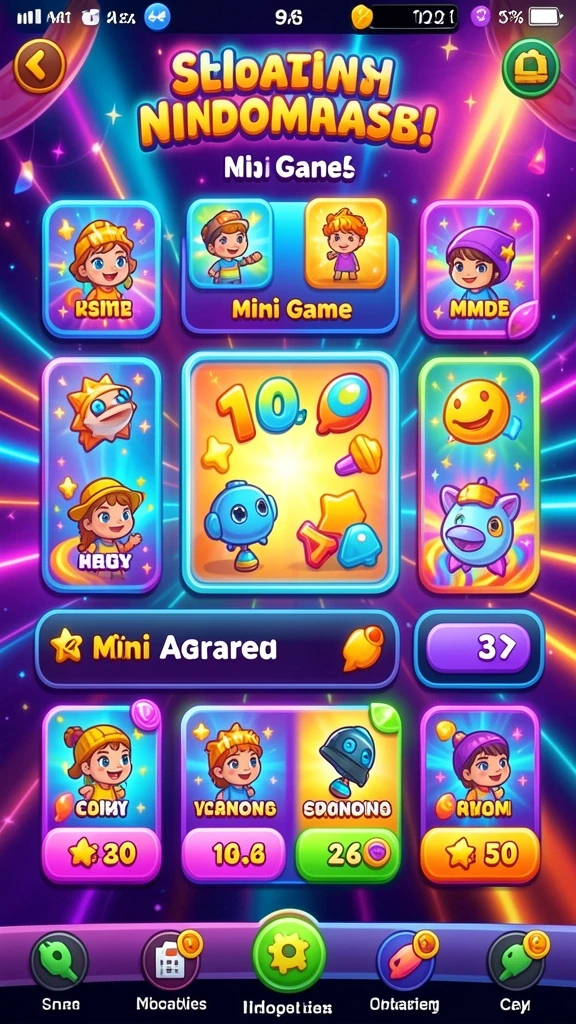Open the smiley face and pig card
The image size is (576, 1024).
click(x=479, y=475)
